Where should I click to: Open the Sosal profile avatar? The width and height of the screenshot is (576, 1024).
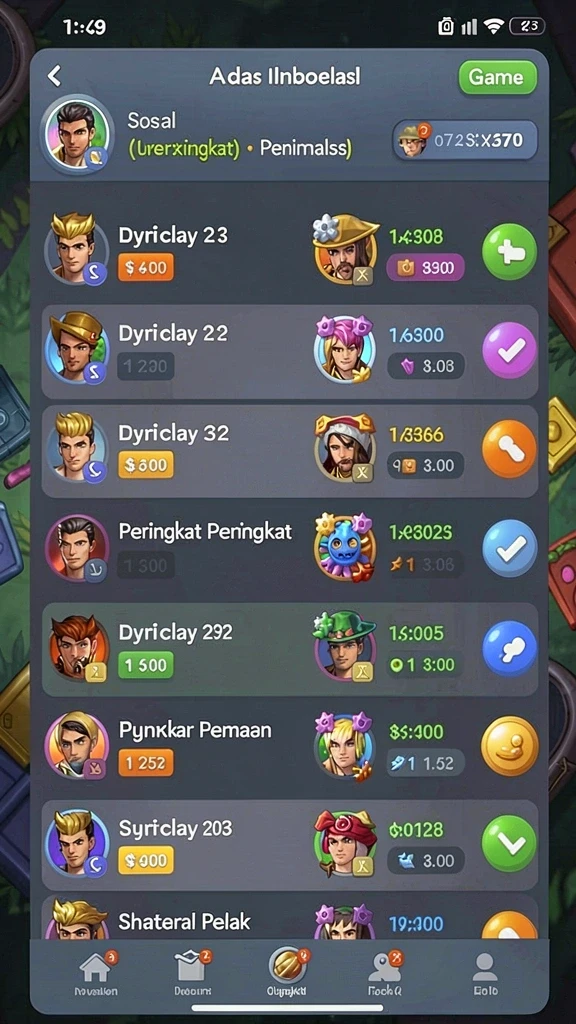point(76,135)
